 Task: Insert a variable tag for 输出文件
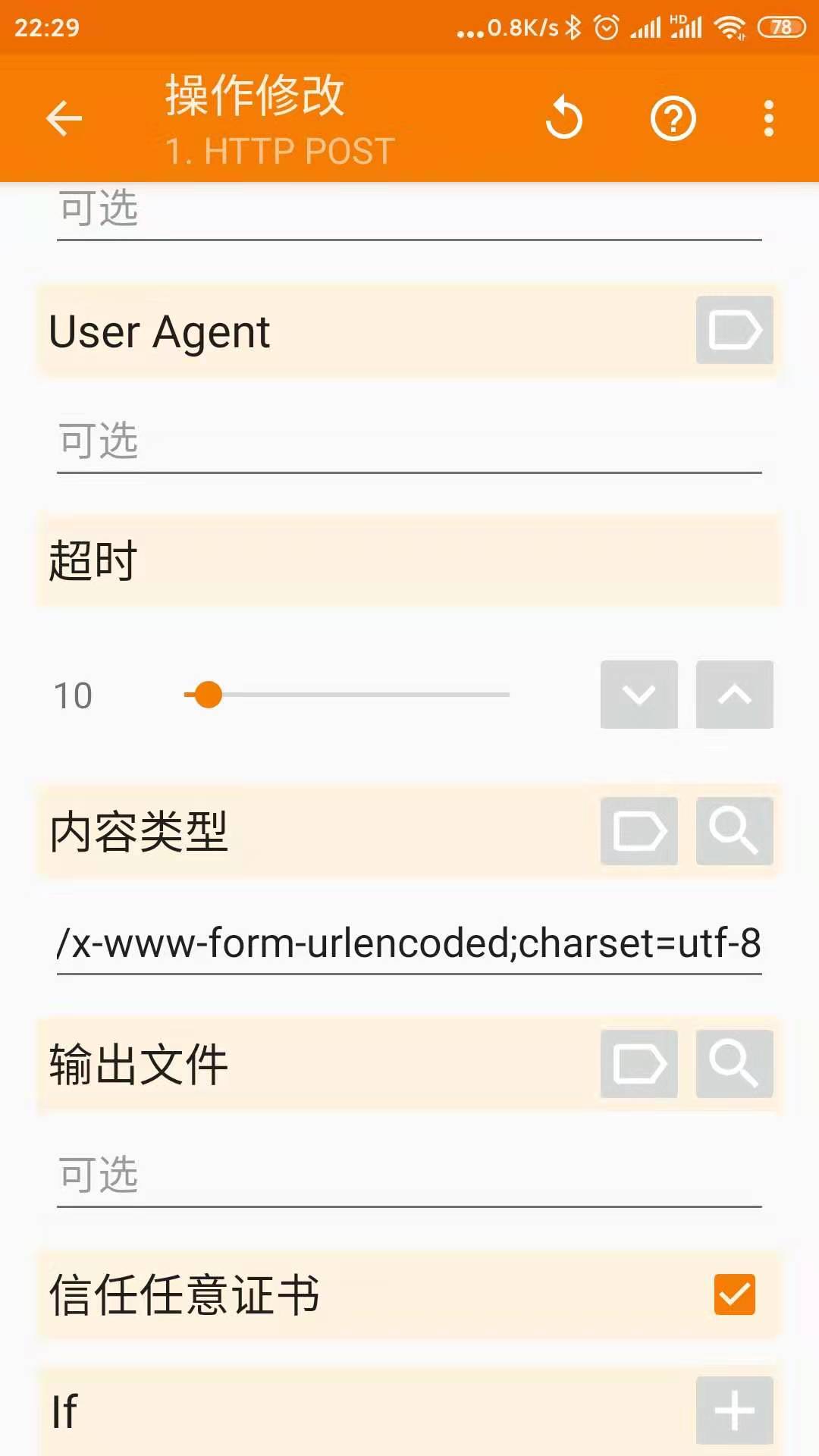(639, 1064)
